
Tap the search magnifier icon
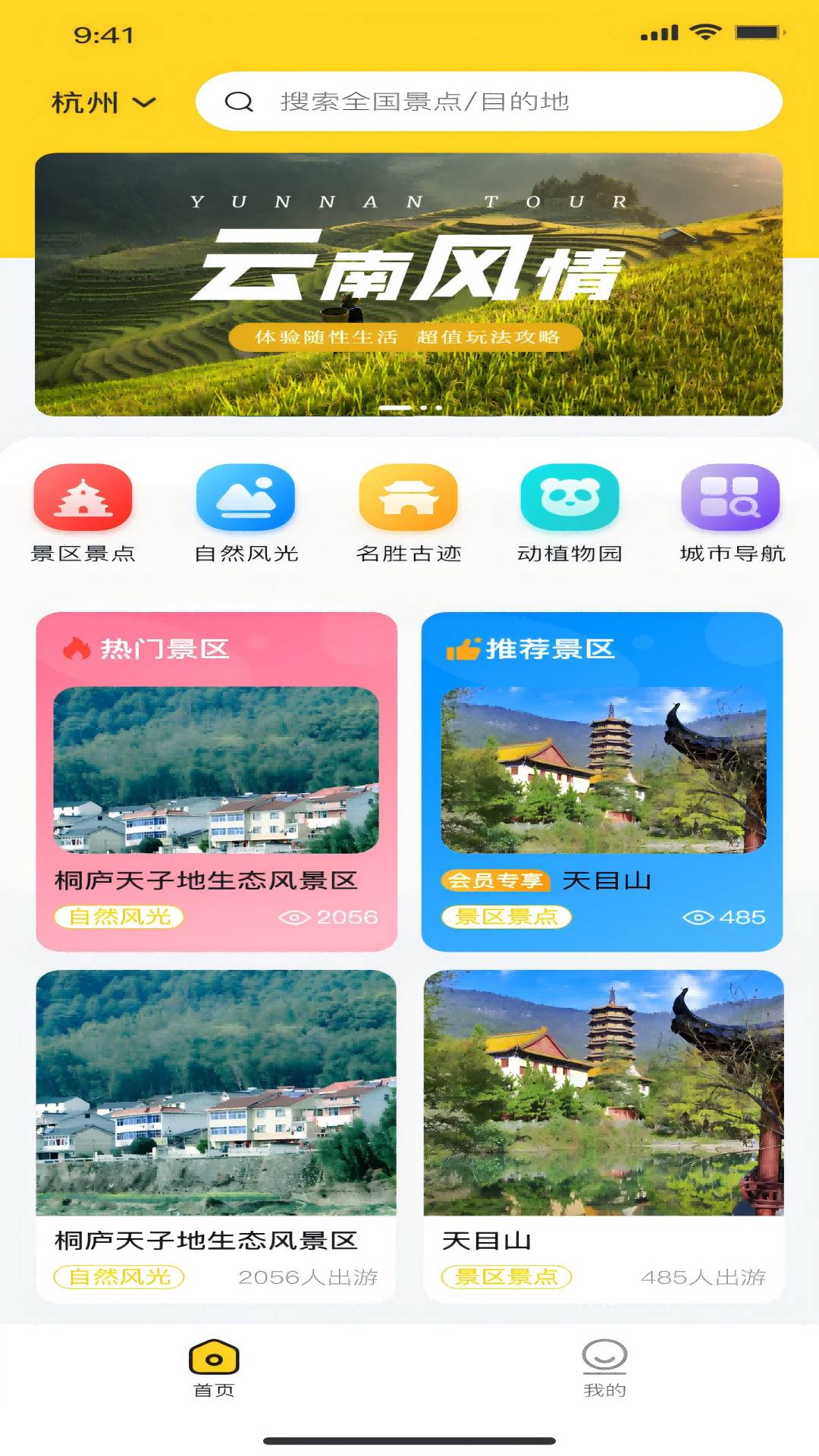tap(240, 101)
